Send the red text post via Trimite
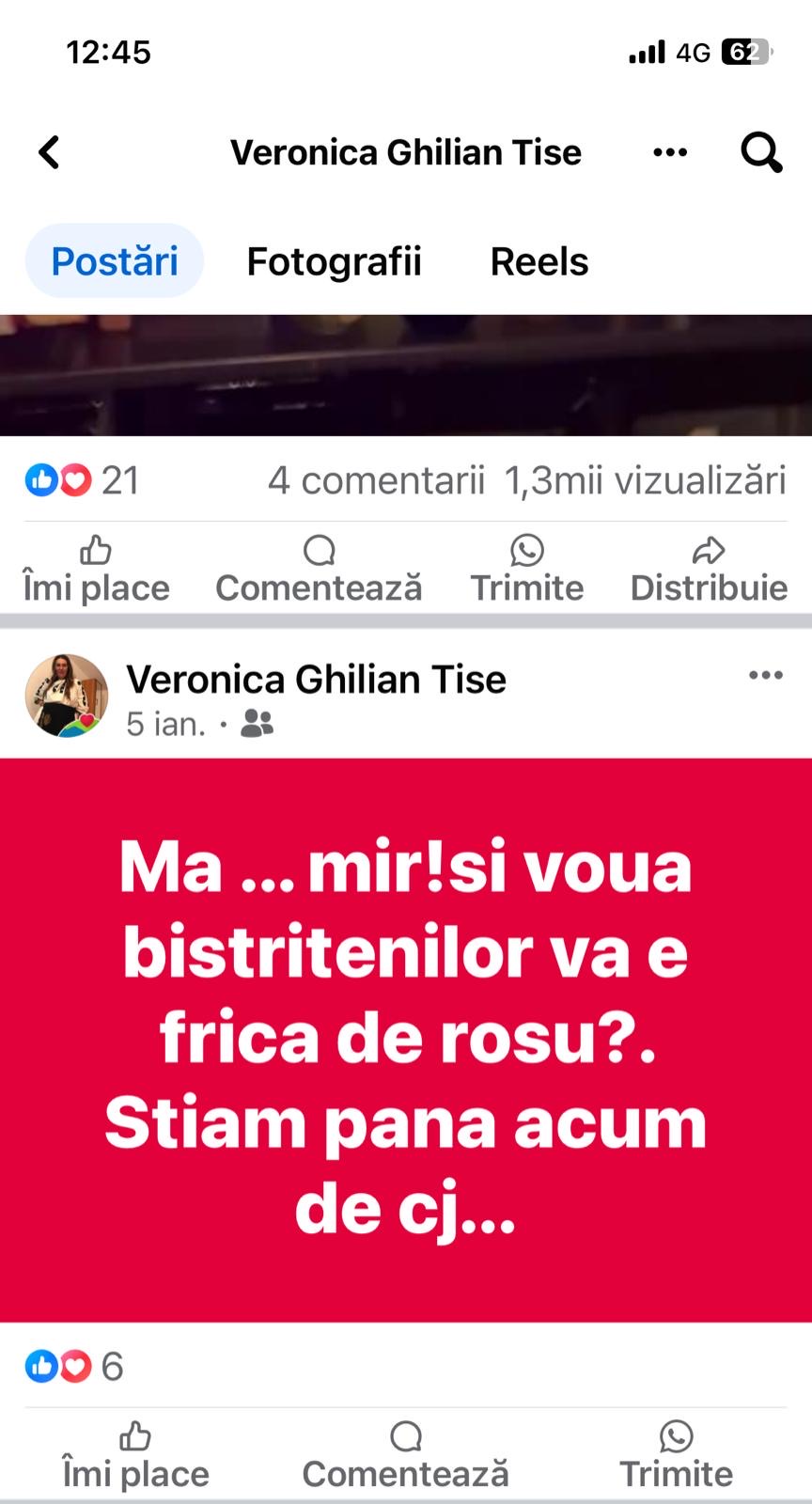 click(x=676, y=1455)
